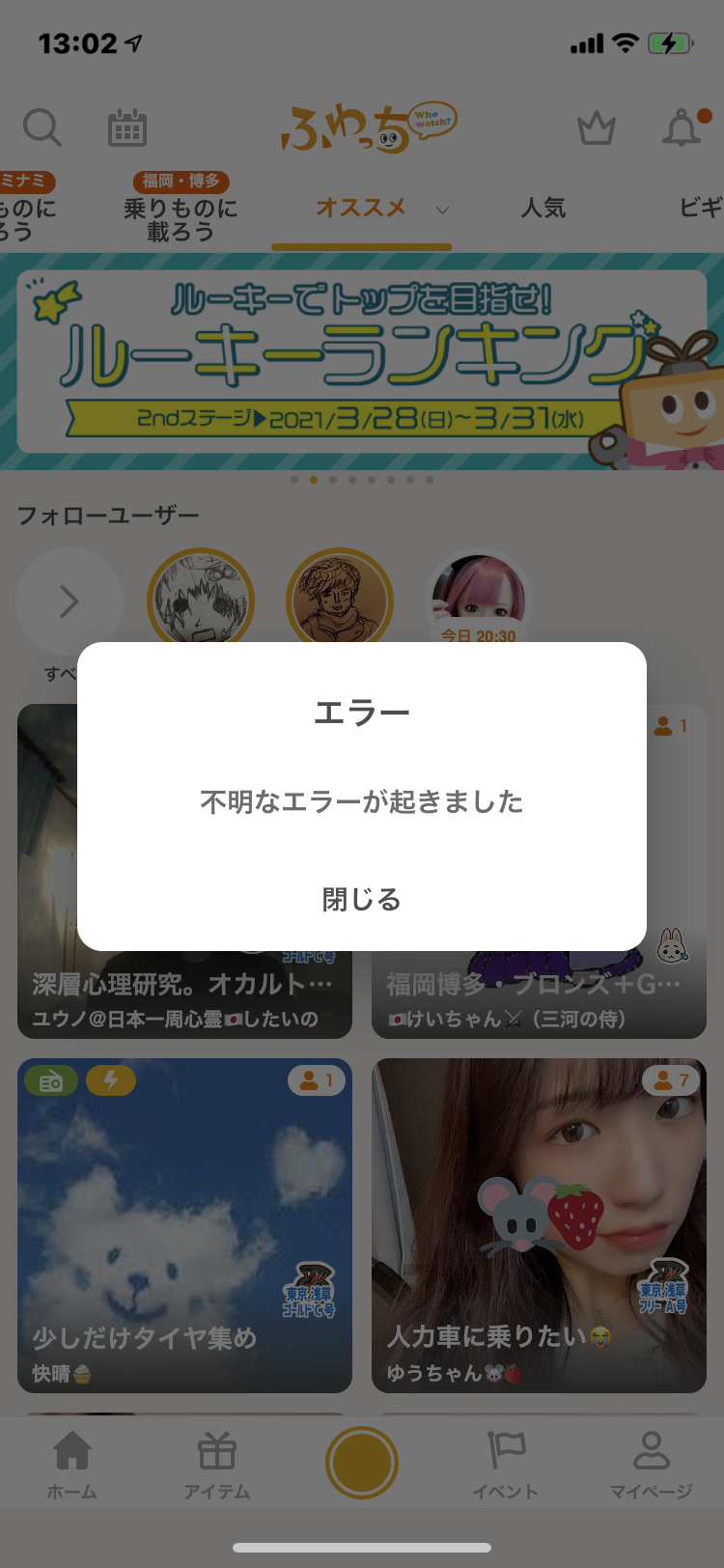This screenshot has width=724, height=1568.
Task: Select the 乗りものに載ろう tab
Action: tap(181, 218)
